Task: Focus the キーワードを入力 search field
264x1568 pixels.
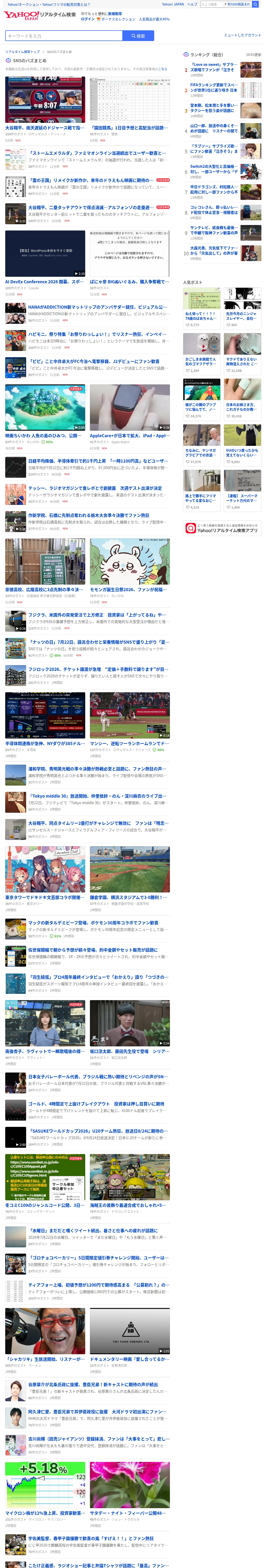Action: (64, 36)
